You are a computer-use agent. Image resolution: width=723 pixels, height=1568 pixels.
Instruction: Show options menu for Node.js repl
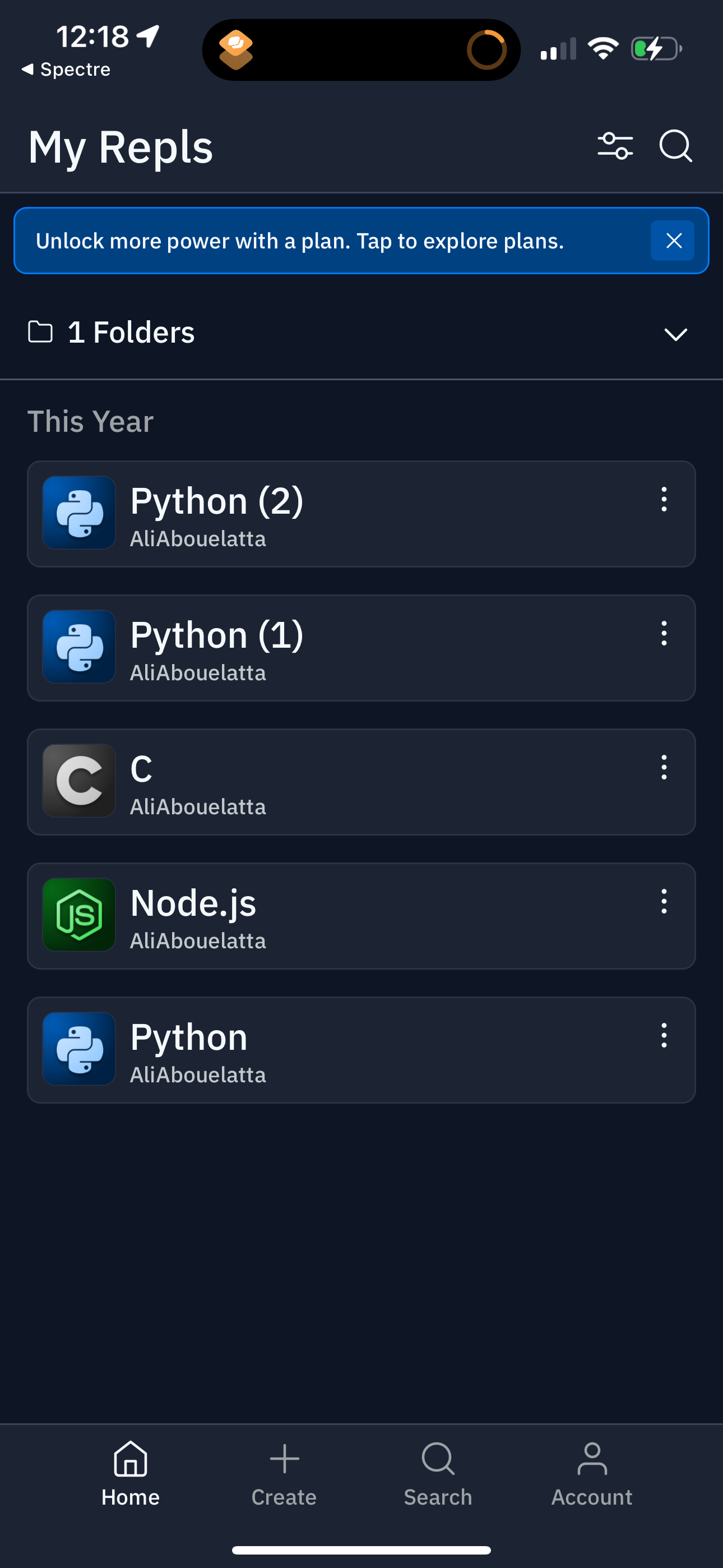664,901
